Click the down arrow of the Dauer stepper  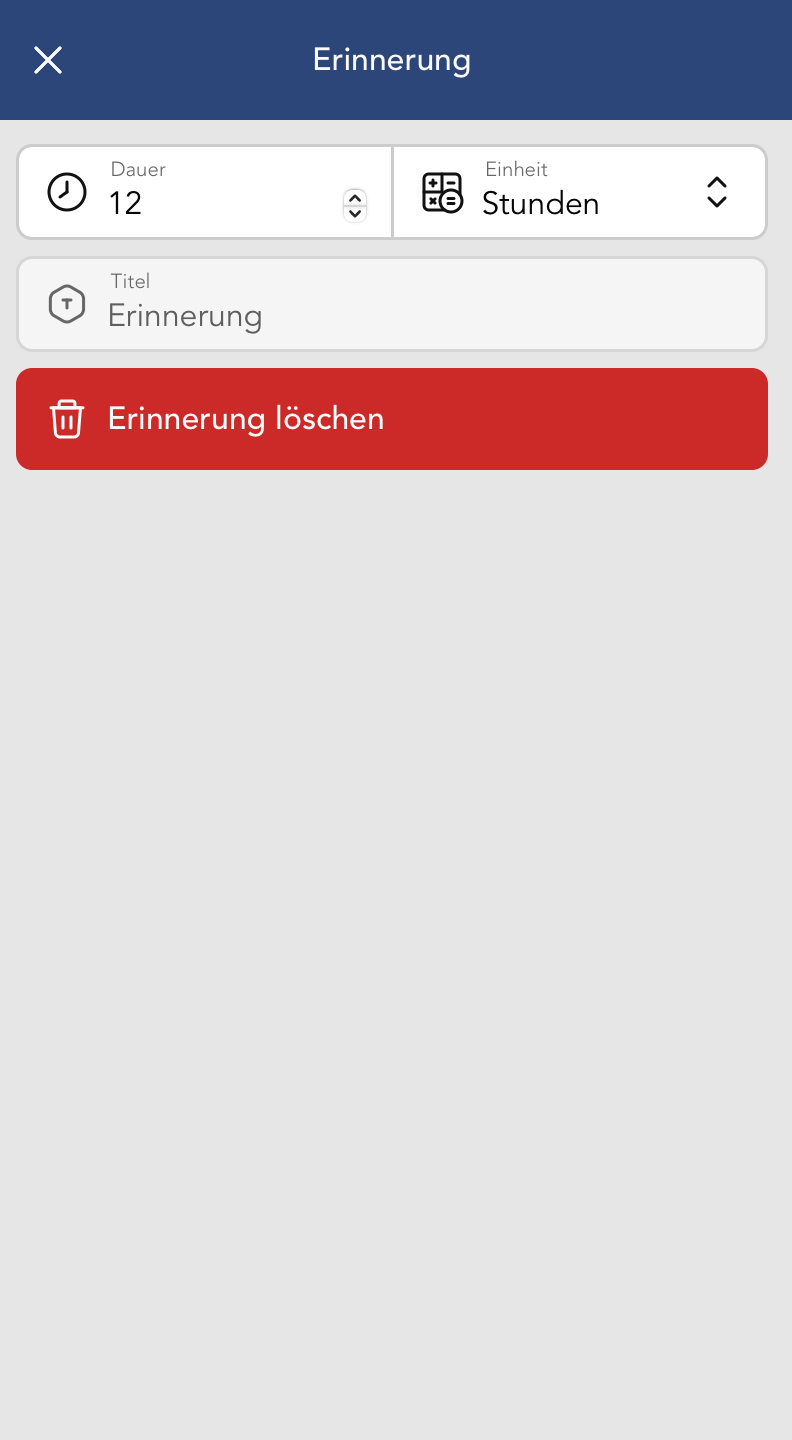click(355, 213)
